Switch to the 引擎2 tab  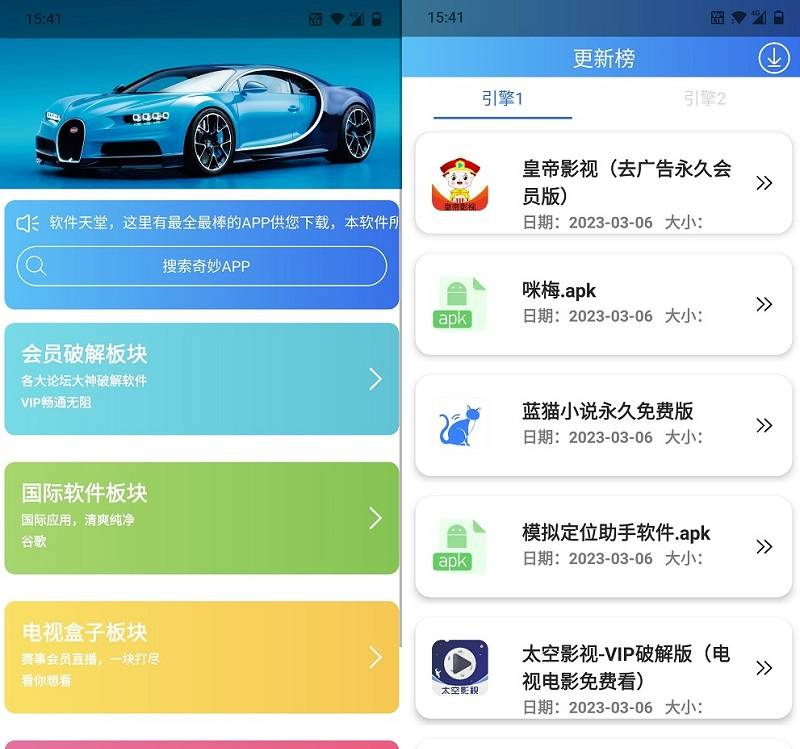click(704, 98)
